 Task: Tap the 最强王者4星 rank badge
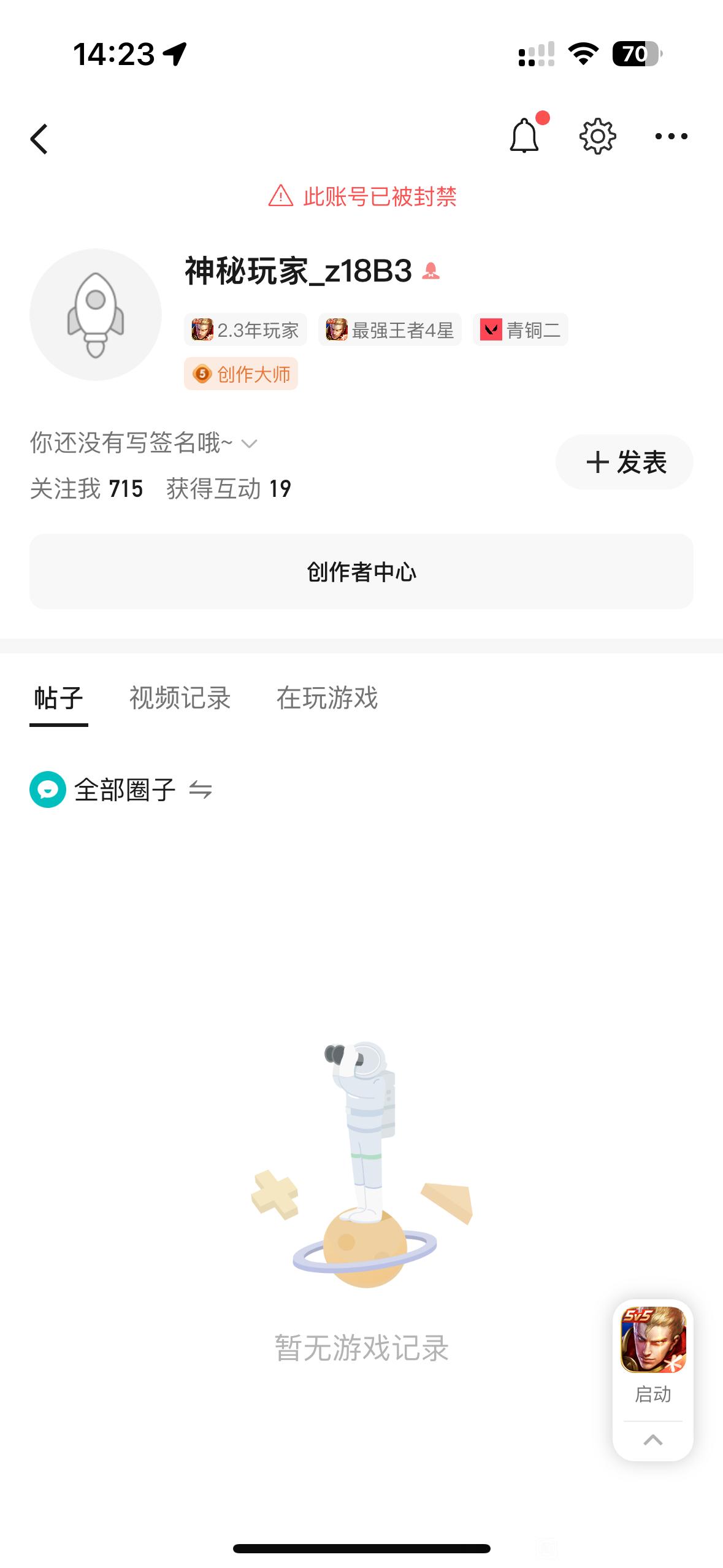tap(390, 330)
